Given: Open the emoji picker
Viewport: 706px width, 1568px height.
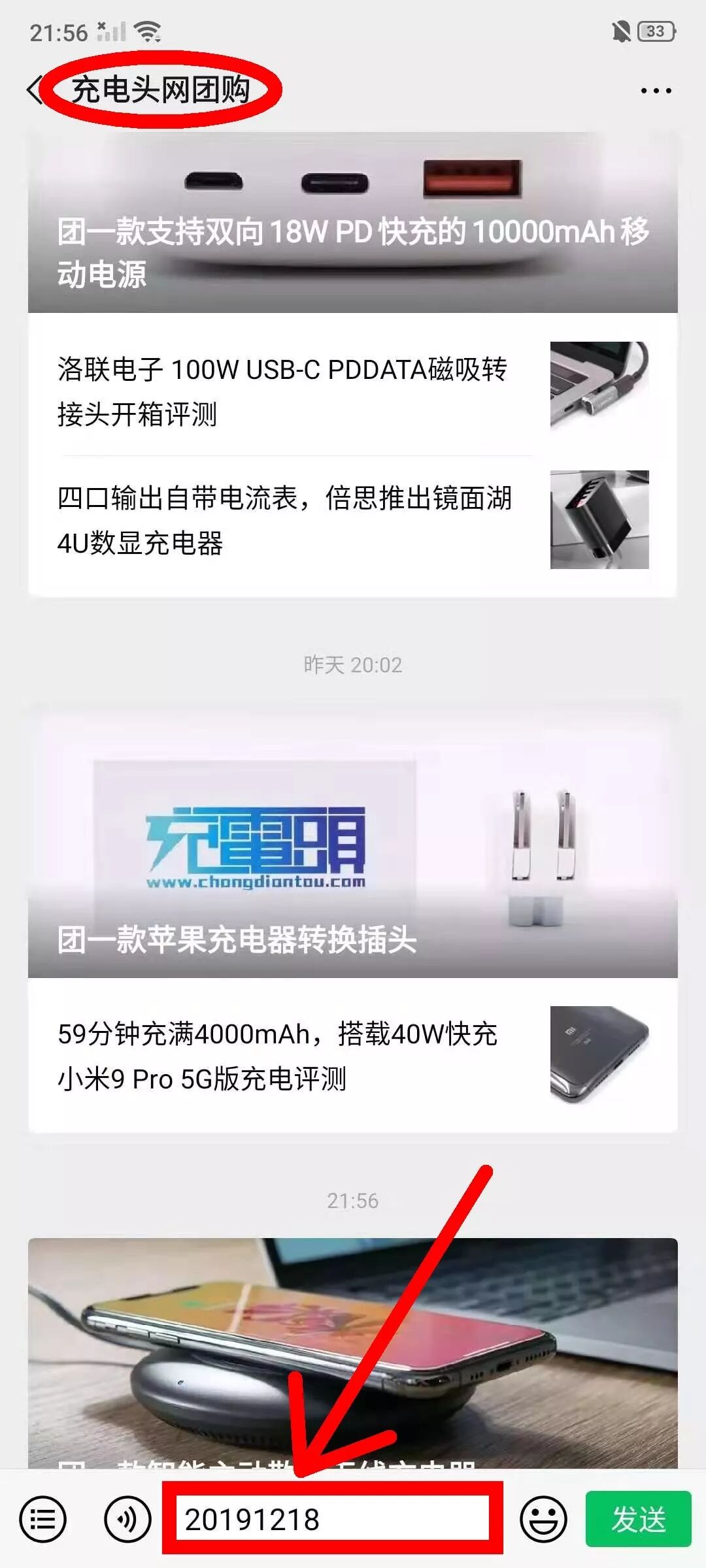Looking at the screenshot, I should (x=543, y=1519).
